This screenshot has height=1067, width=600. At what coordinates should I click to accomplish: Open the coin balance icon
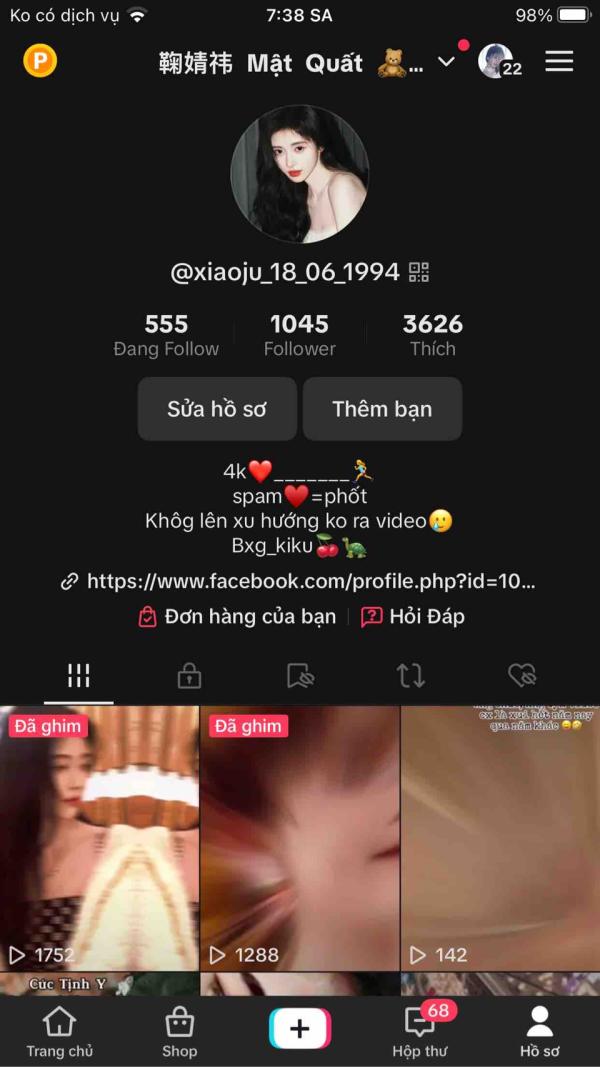click(40, 62)
